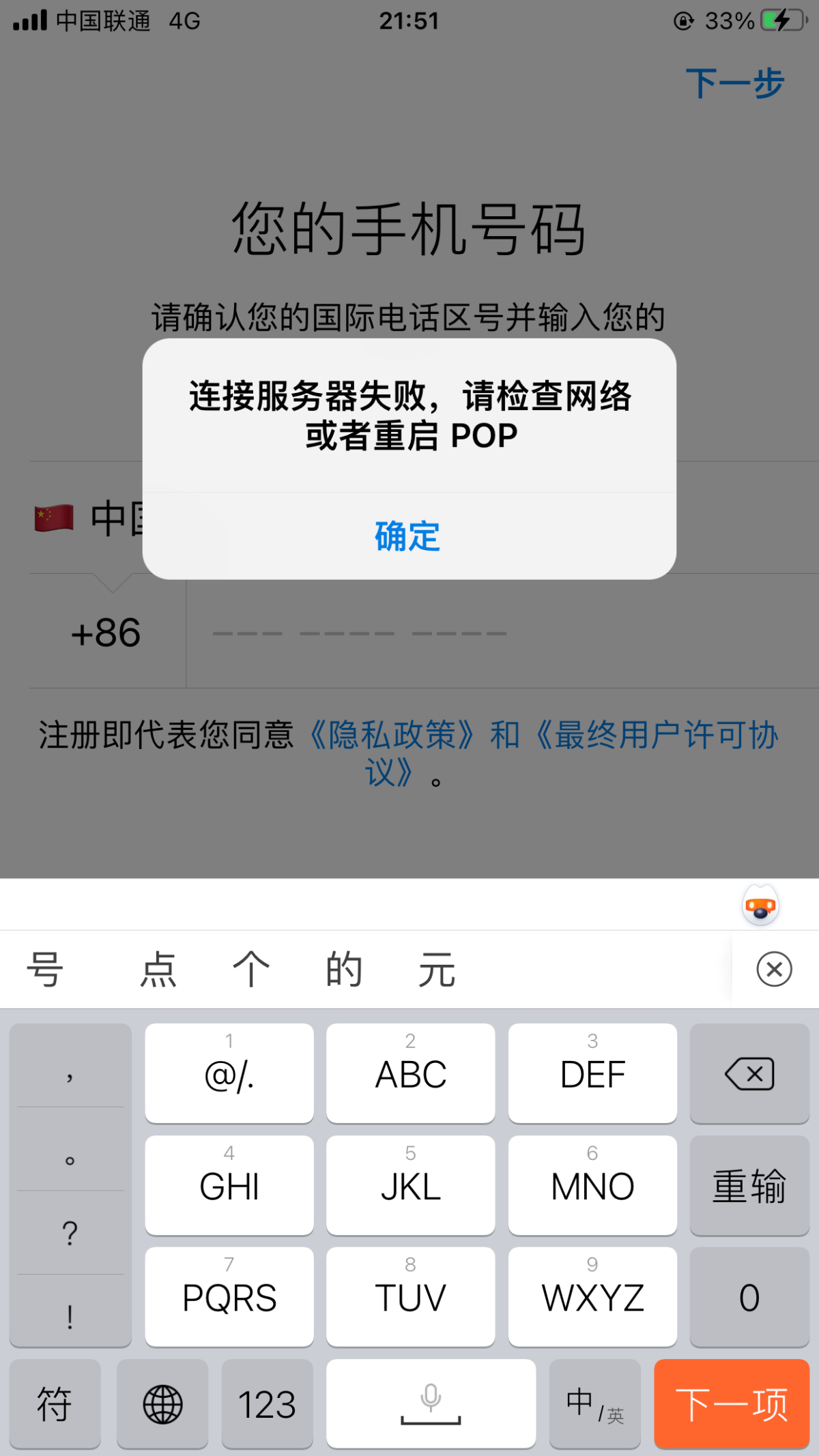Close the keyboard candidate bar

pos(774,969)
